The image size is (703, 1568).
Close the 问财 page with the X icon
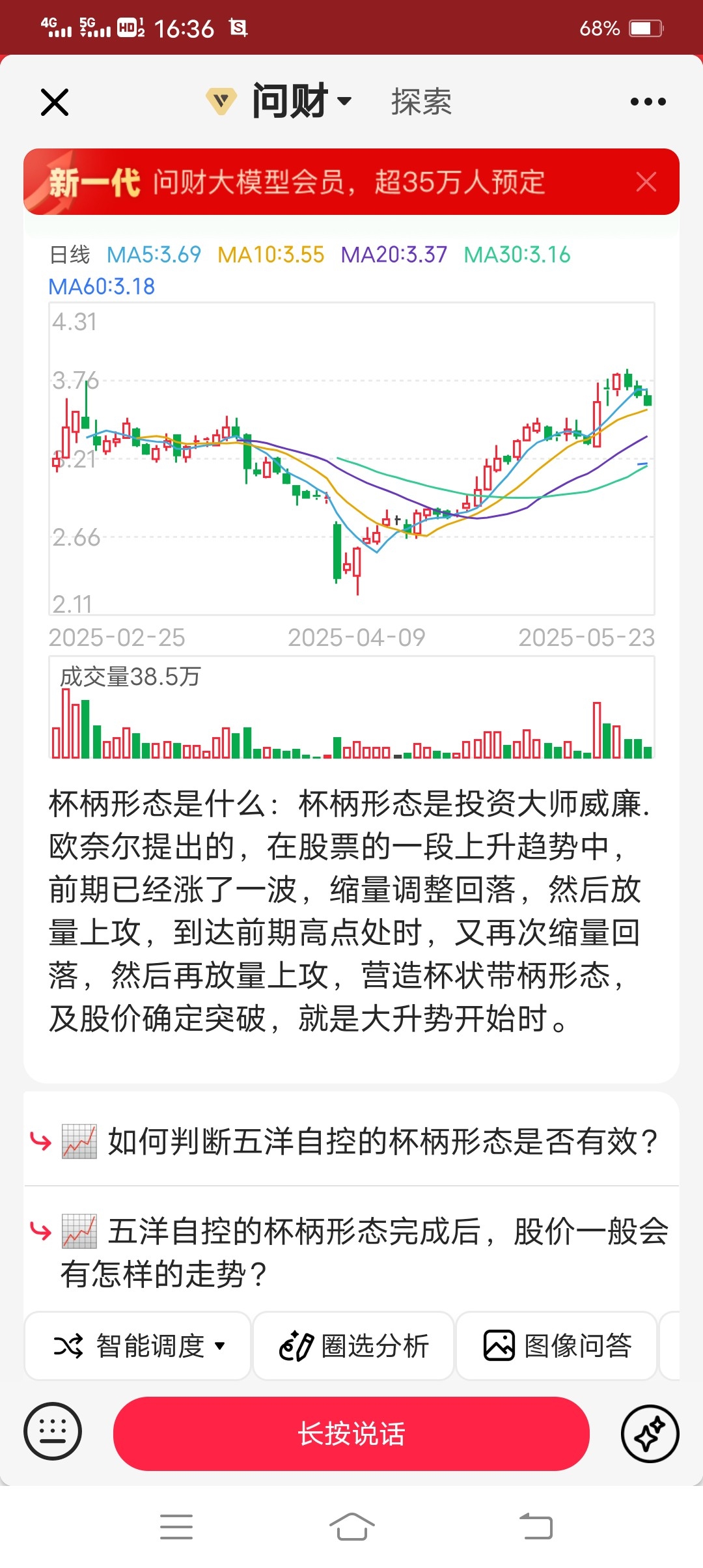(55, 102)
